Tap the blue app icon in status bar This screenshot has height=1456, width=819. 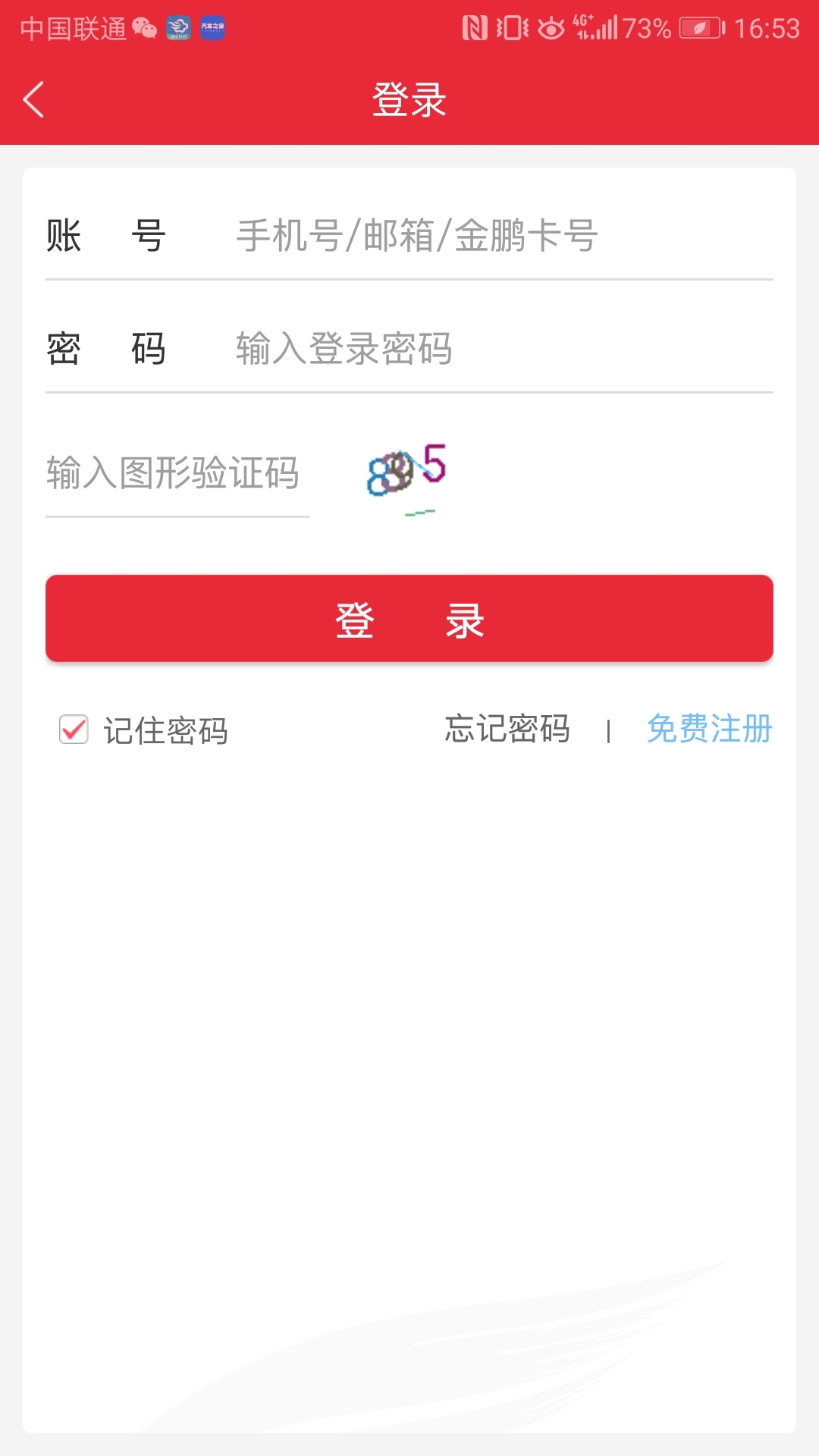[x=211, y=30]
